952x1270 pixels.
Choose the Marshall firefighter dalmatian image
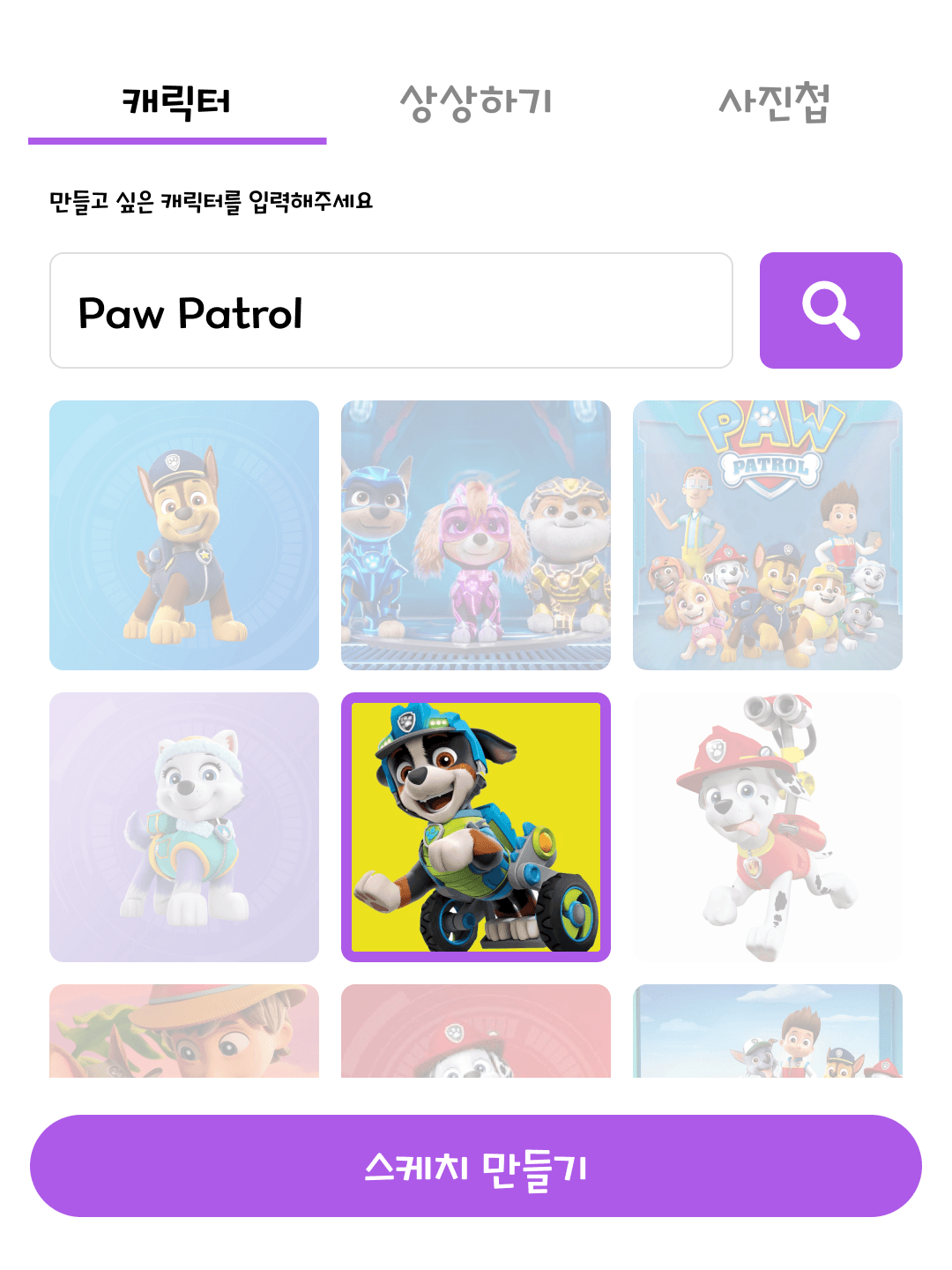(768, 827)
